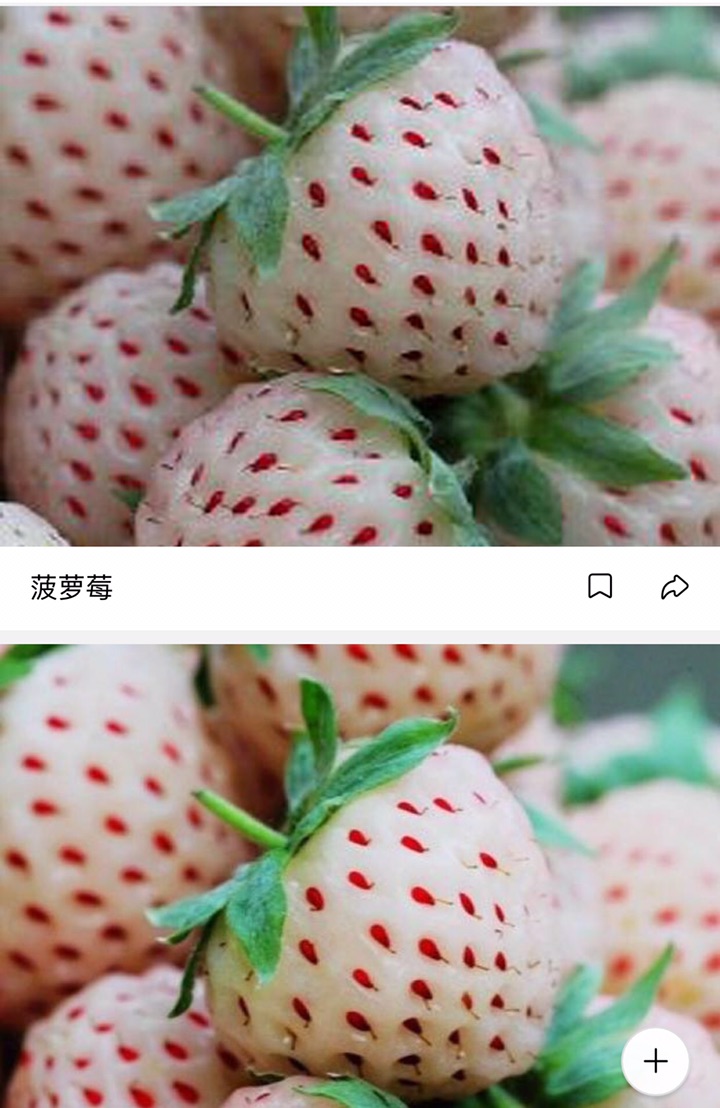This screenshot has width=720, height=1108.
Task: Open the 菠萝莓 strawberry image
Action: coord(360,275)
